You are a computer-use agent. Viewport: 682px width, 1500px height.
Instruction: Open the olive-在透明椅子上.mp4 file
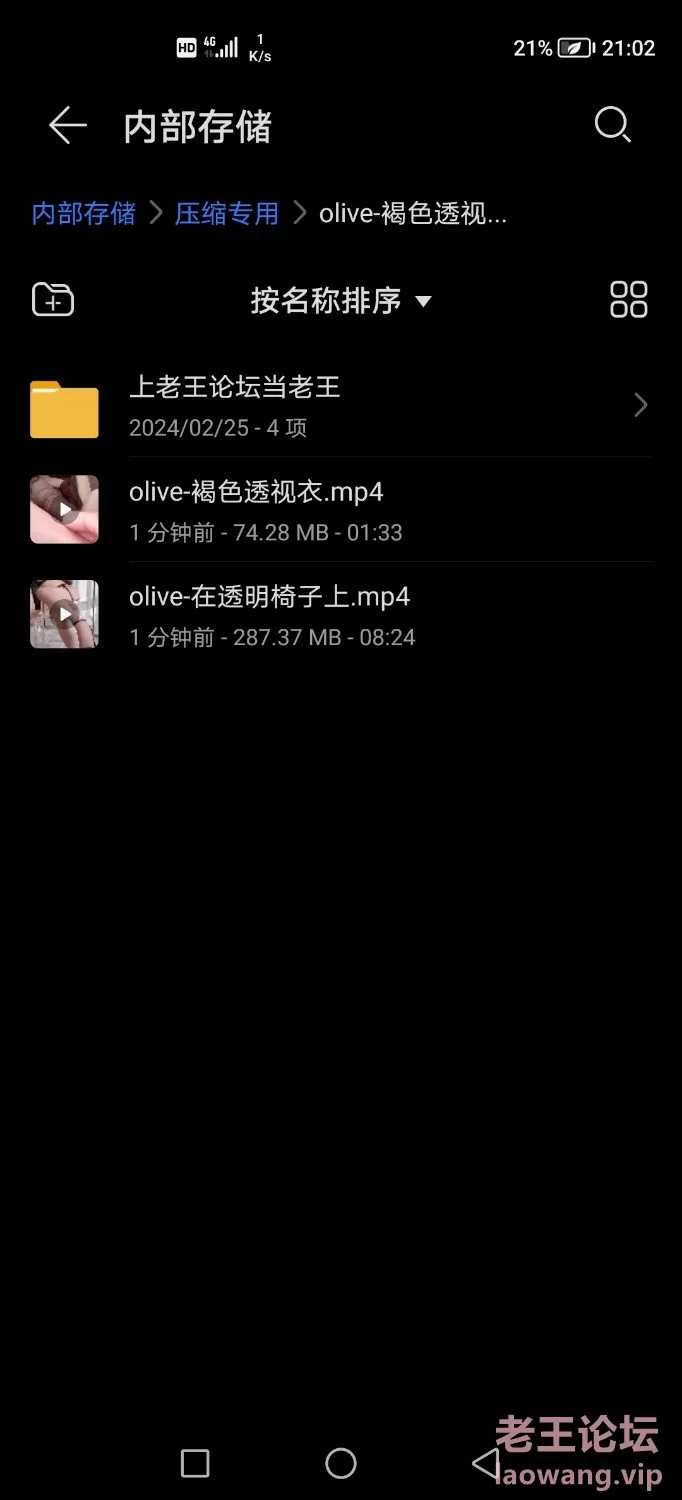340,615
